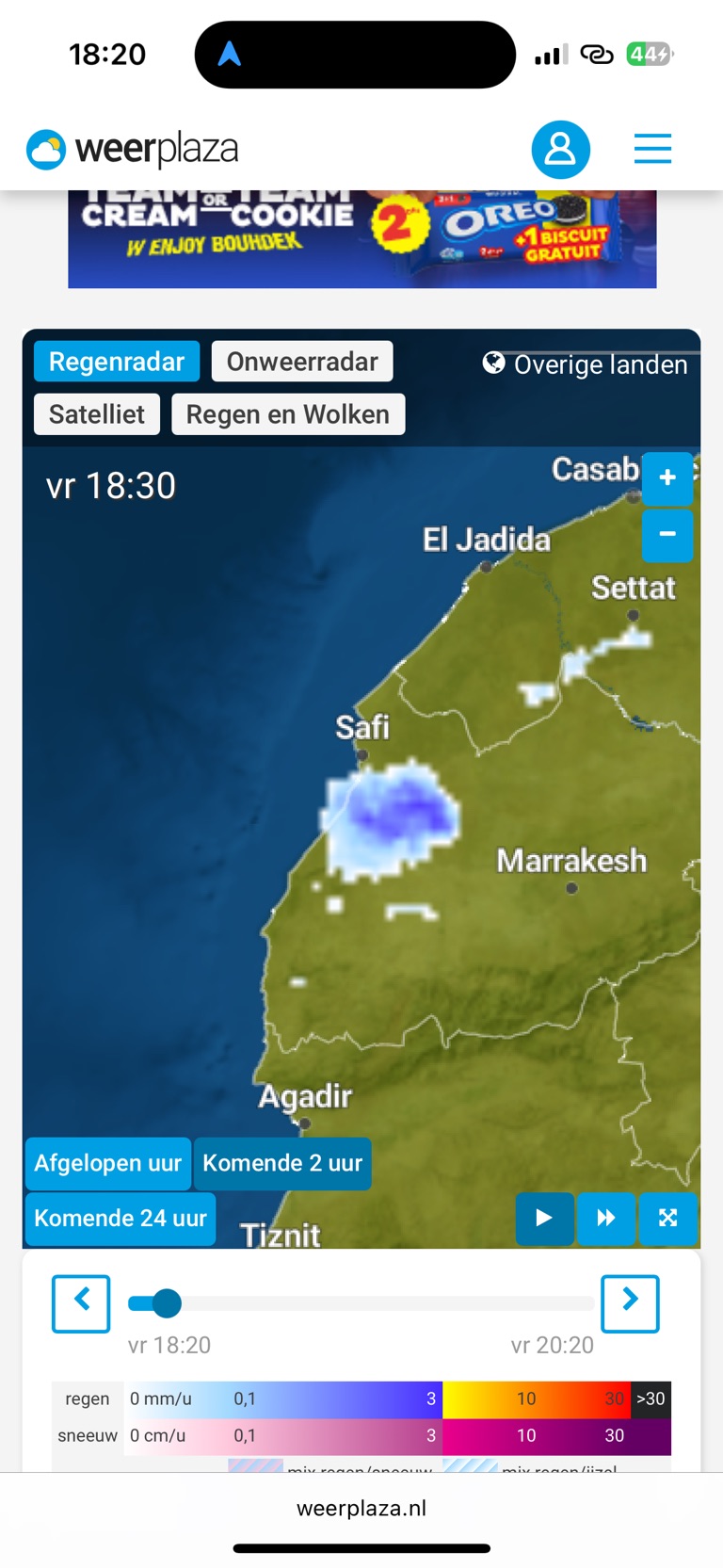Play the radar animation
Screen dimensions: 723x1568
[x=544, y=1219]
